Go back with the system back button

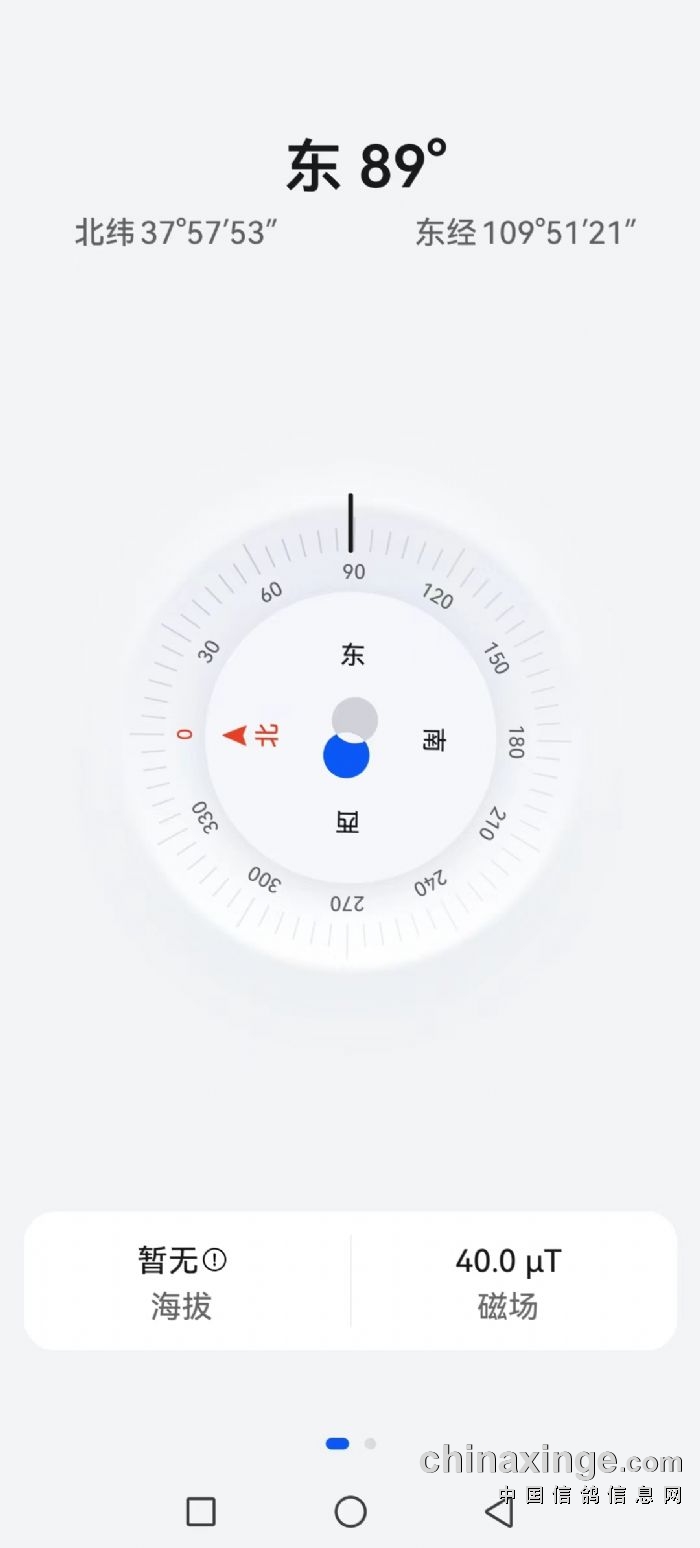[x=499, y=1511]
